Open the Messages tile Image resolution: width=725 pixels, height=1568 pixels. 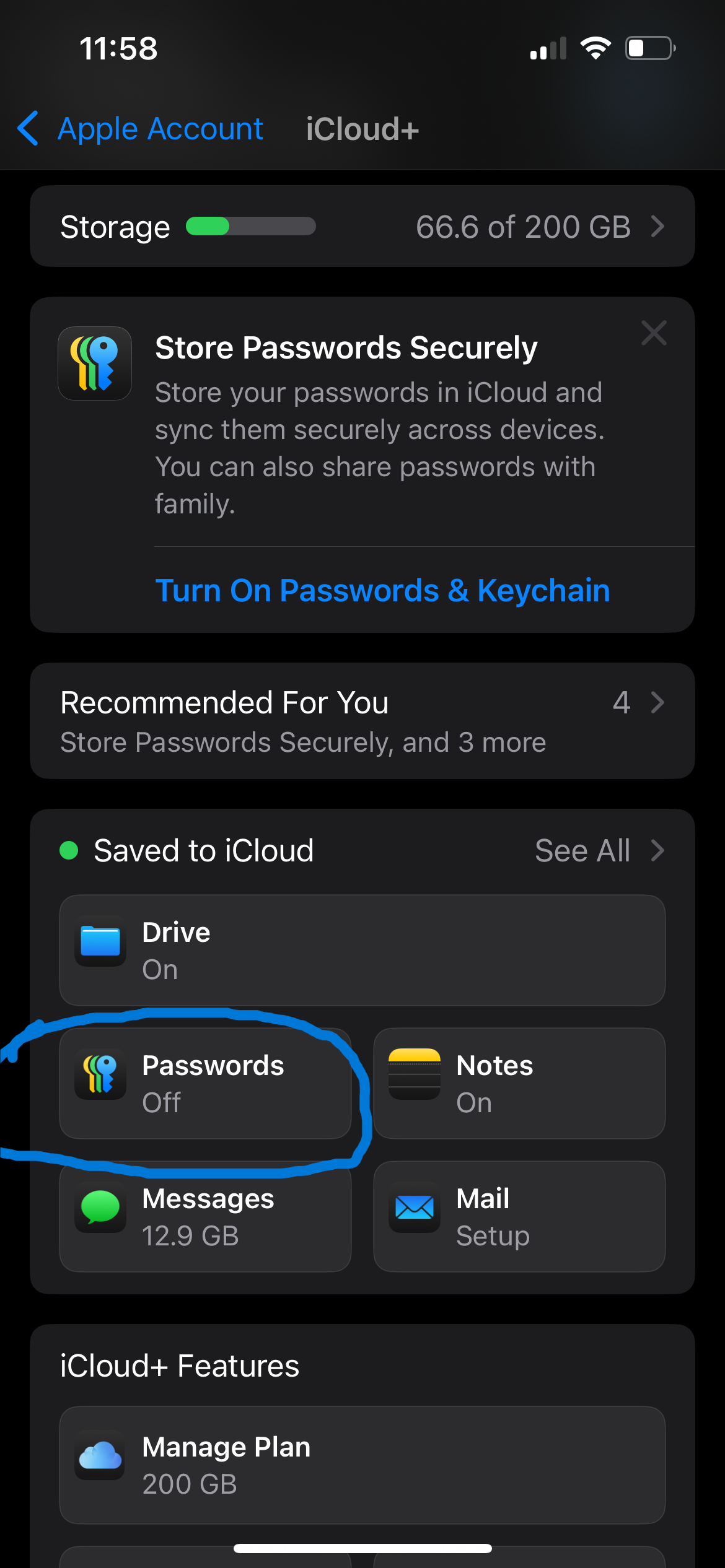point(206,1216)
